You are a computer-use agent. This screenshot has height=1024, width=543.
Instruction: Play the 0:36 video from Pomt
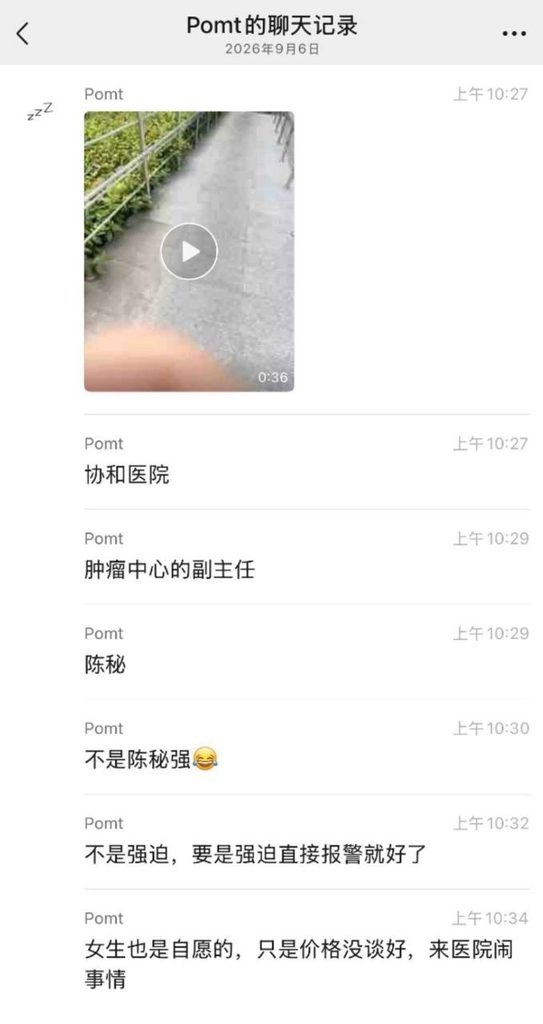[189, 251]
